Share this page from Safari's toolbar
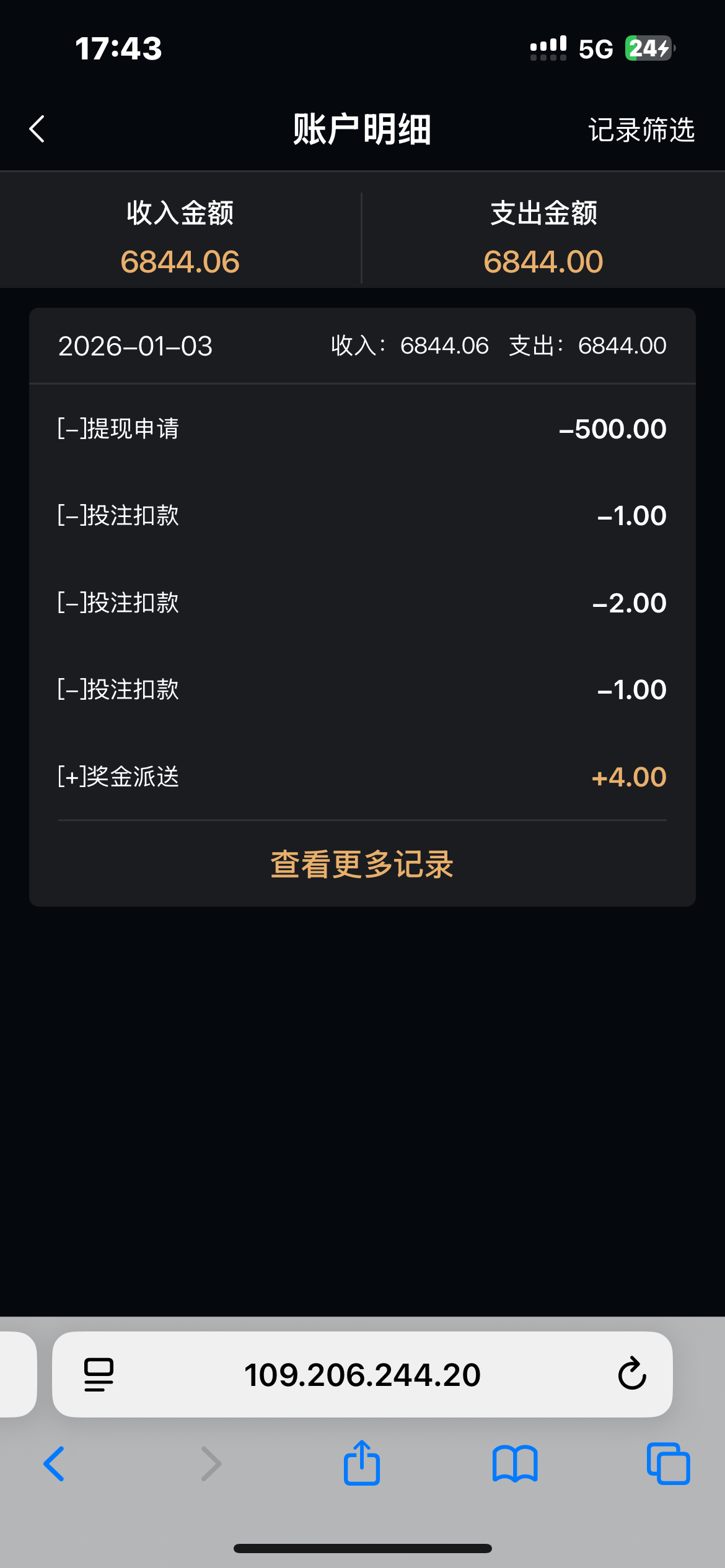The width and height of the screenshot is (725, 1568). 362,1463
